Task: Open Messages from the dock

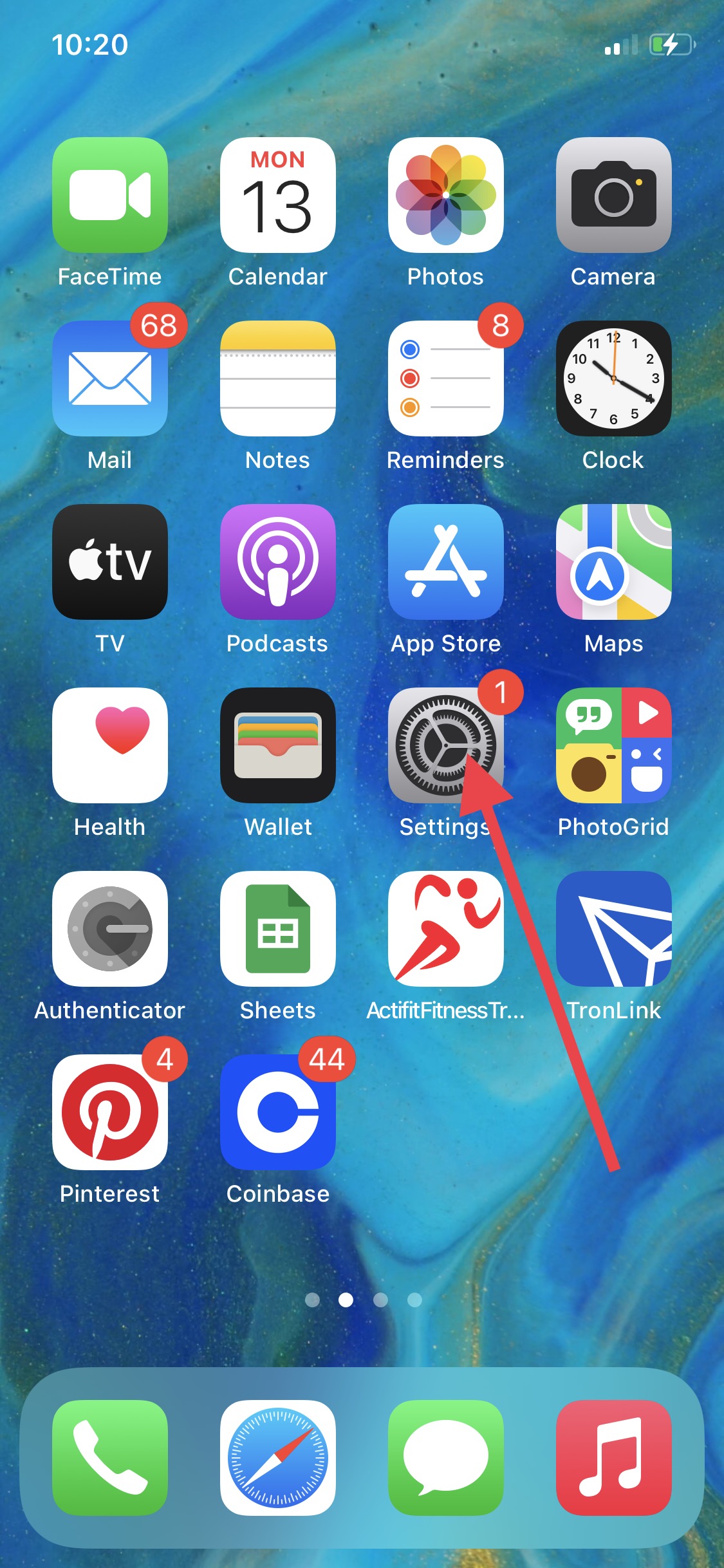Action: (x=446, y=1458)
